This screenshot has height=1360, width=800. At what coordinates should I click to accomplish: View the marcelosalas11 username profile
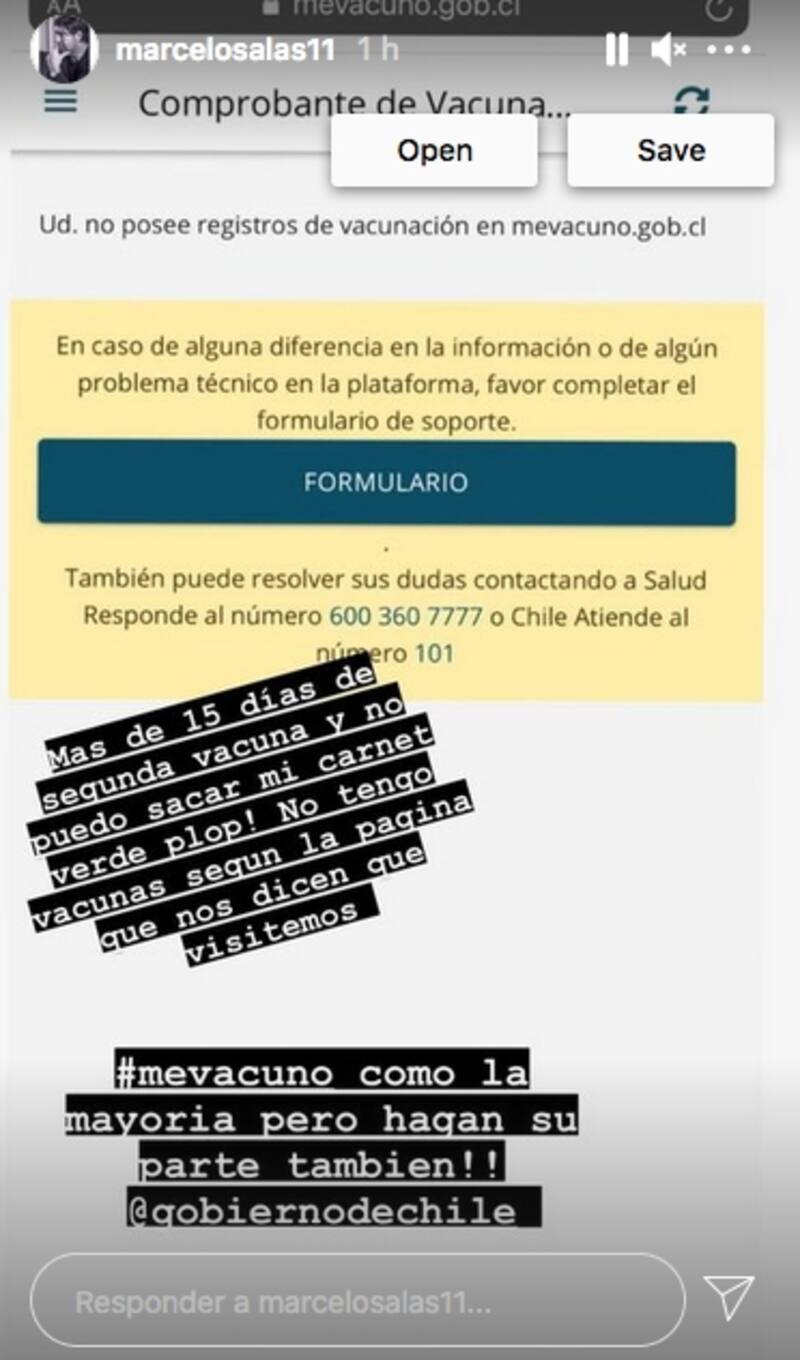coord(225,50)
